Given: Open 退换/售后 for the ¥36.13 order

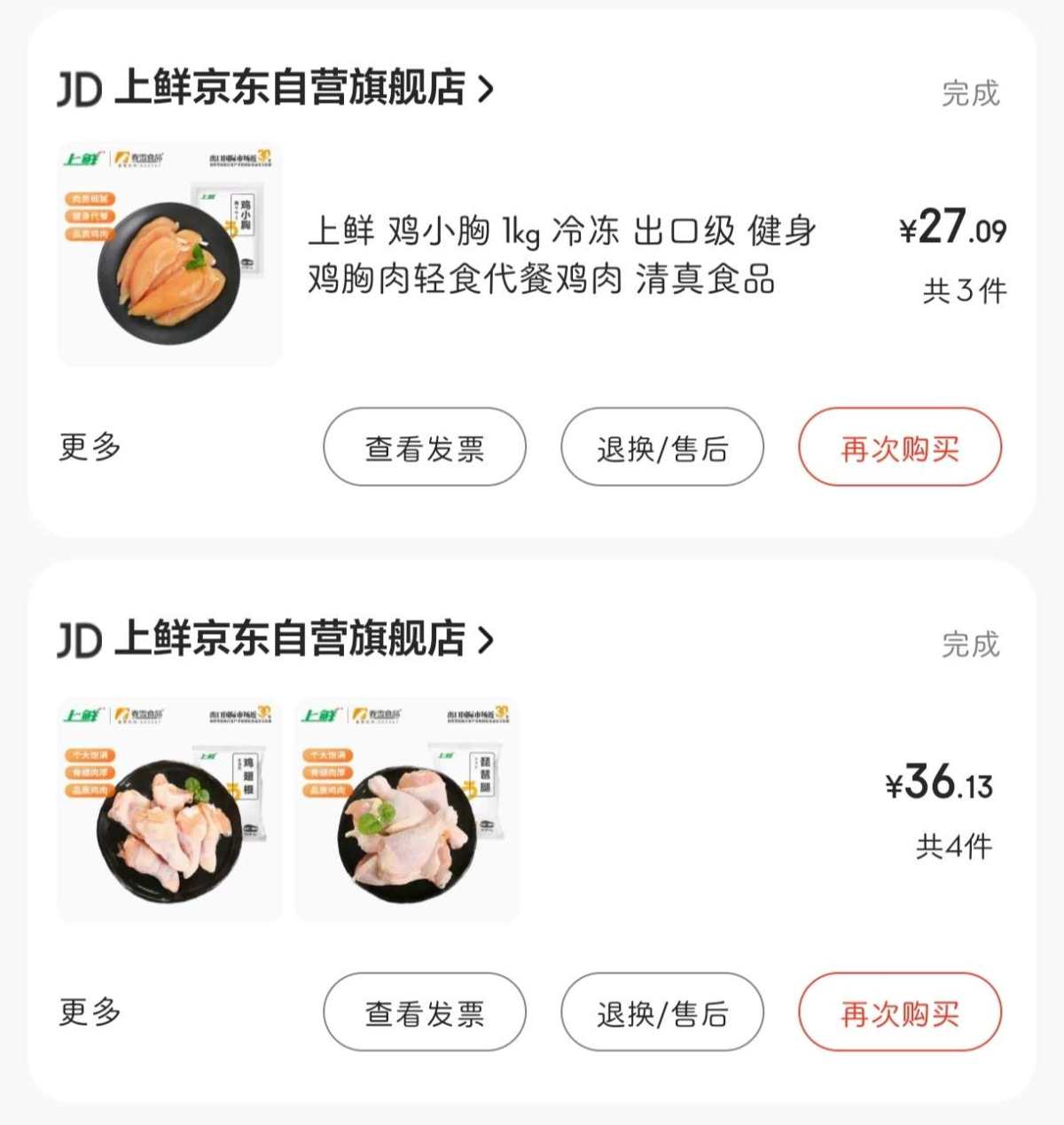Looking at the screenshot, I should coord(662,1012).
